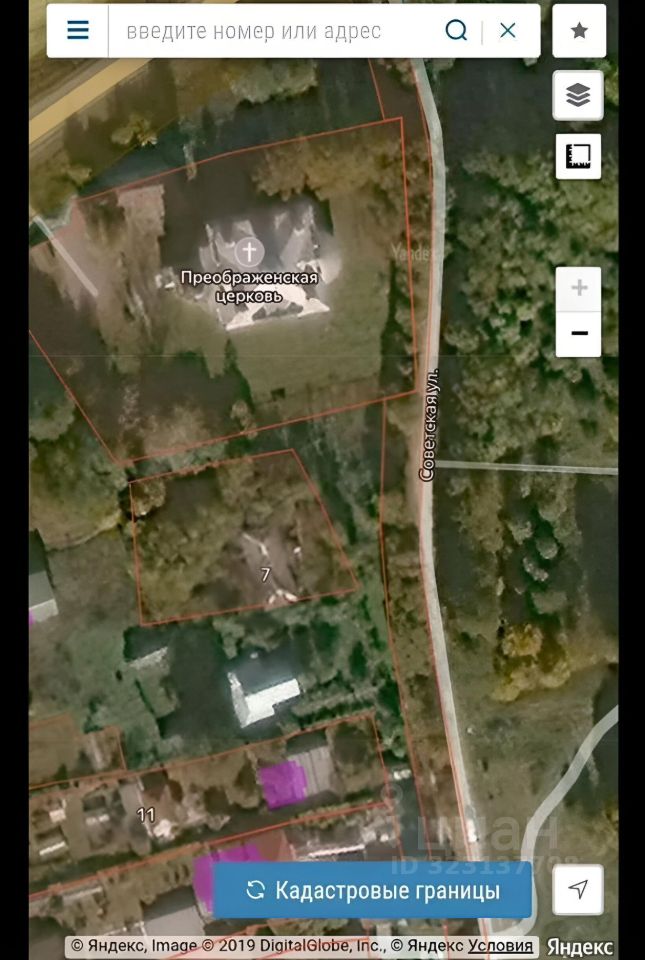This screenshot has width=645, height=960.
Task: Run search with the magnifier icon
Action: point(456,31)
